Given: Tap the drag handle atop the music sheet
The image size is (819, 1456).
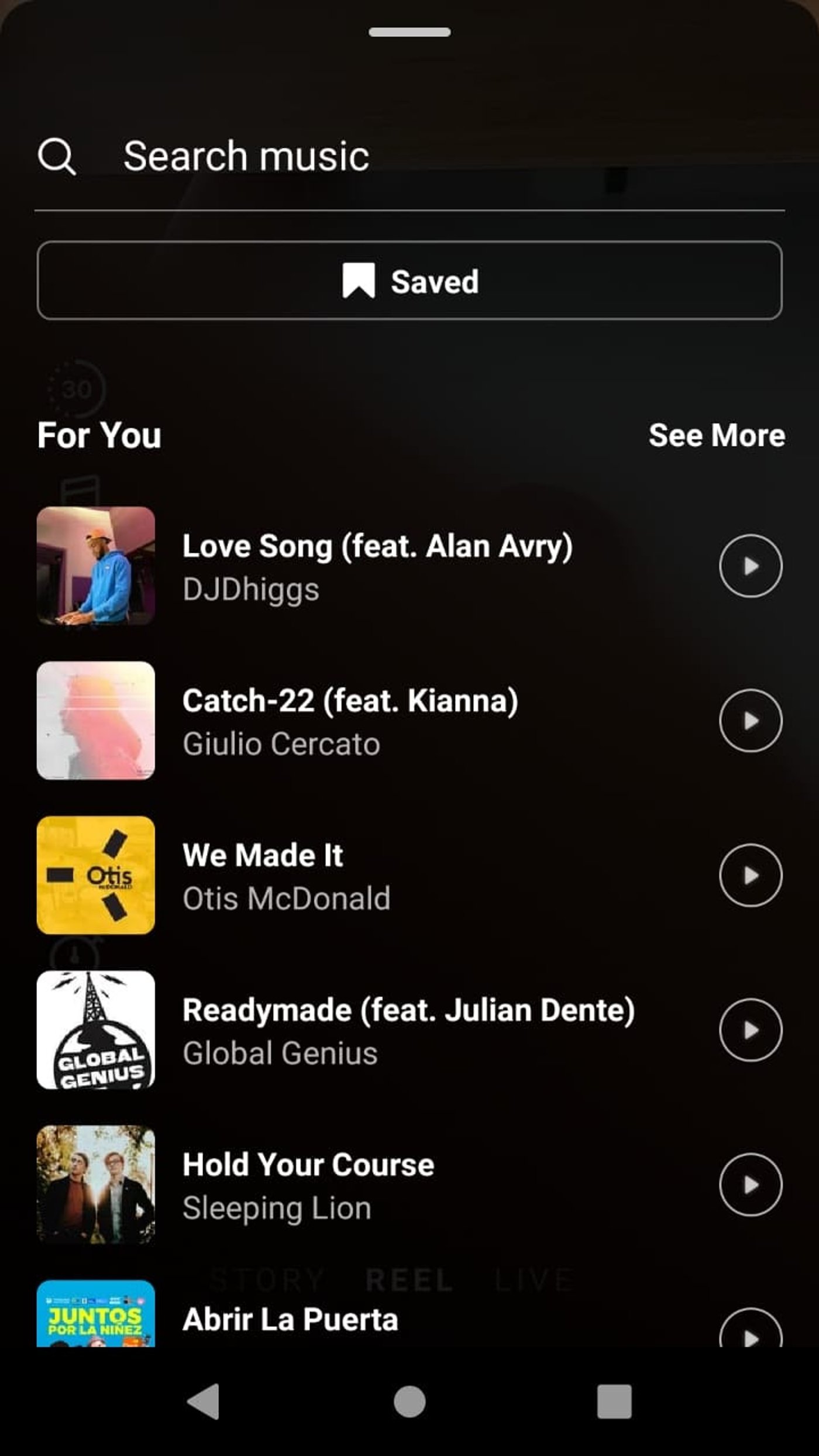Looking at the screenshot, I should click(409, 32).
